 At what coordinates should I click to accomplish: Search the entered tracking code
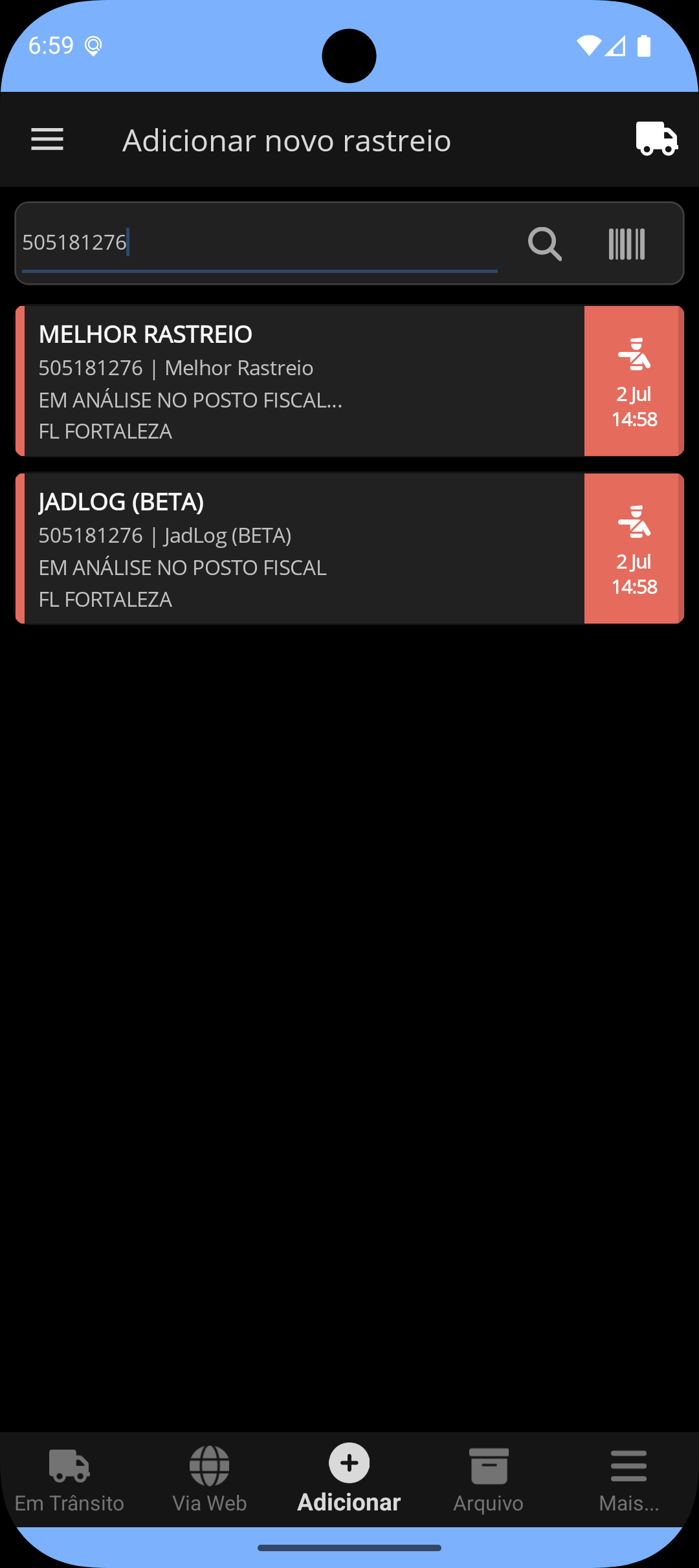[x=544, y=244]
